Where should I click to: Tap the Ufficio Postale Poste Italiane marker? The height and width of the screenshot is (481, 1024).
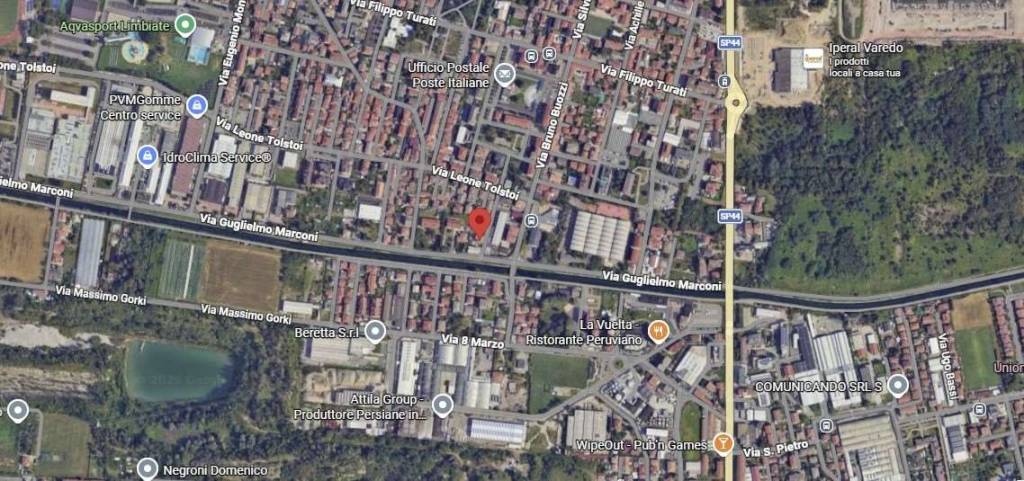point(505,72)
